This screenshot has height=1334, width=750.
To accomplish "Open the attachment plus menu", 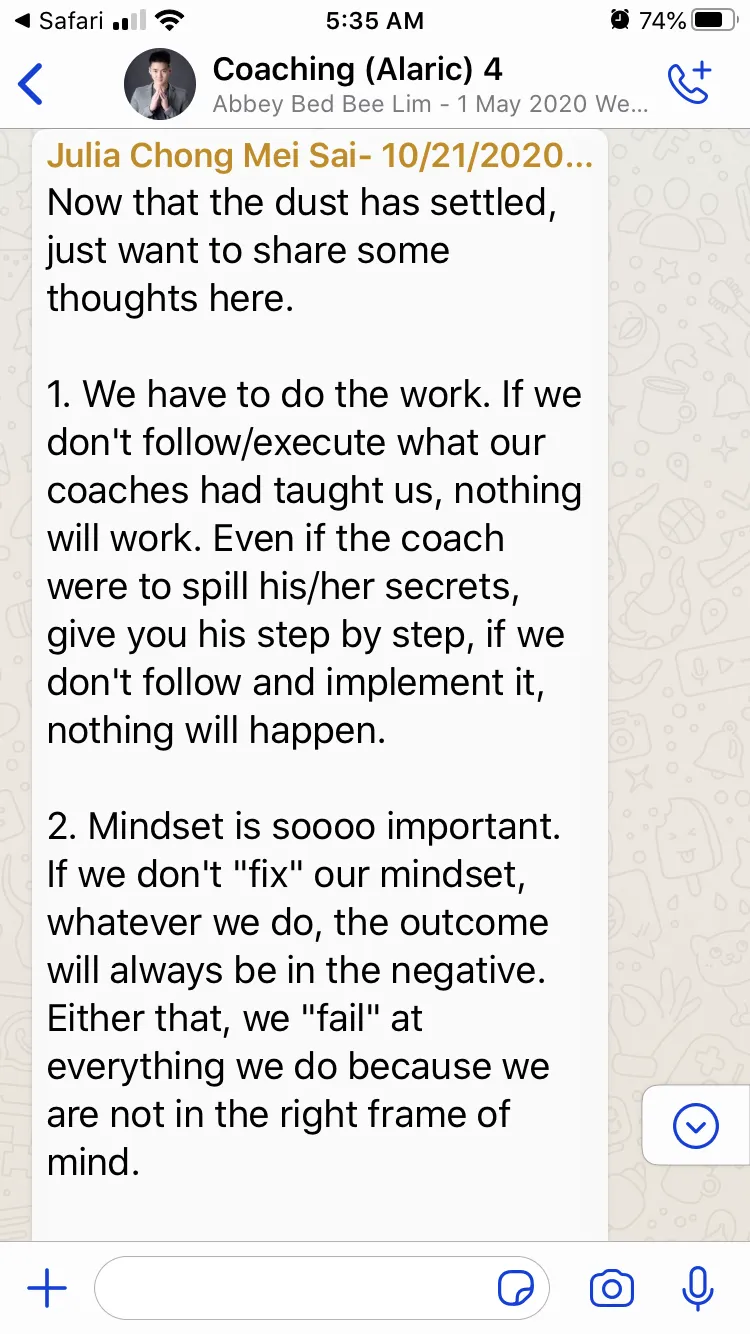I will pyautogui.click(x=47, y=1289).
